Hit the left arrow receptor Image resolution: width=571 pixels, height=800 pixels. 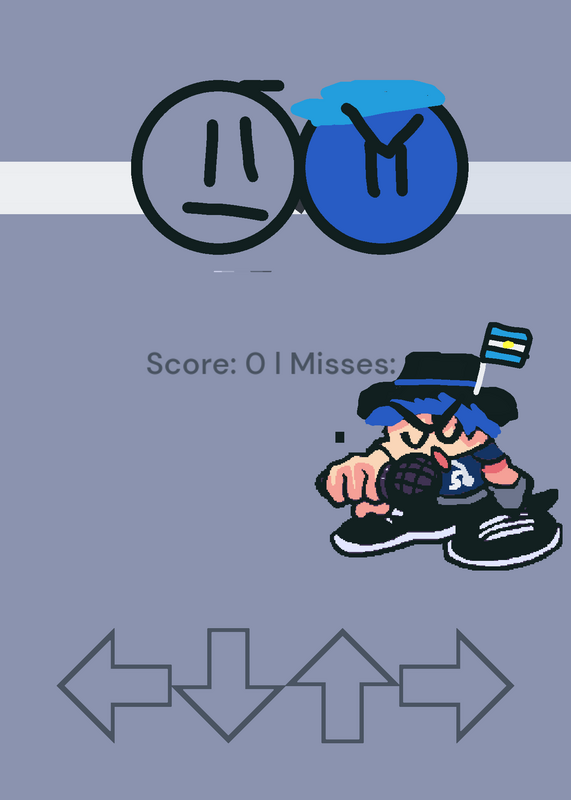115,686
